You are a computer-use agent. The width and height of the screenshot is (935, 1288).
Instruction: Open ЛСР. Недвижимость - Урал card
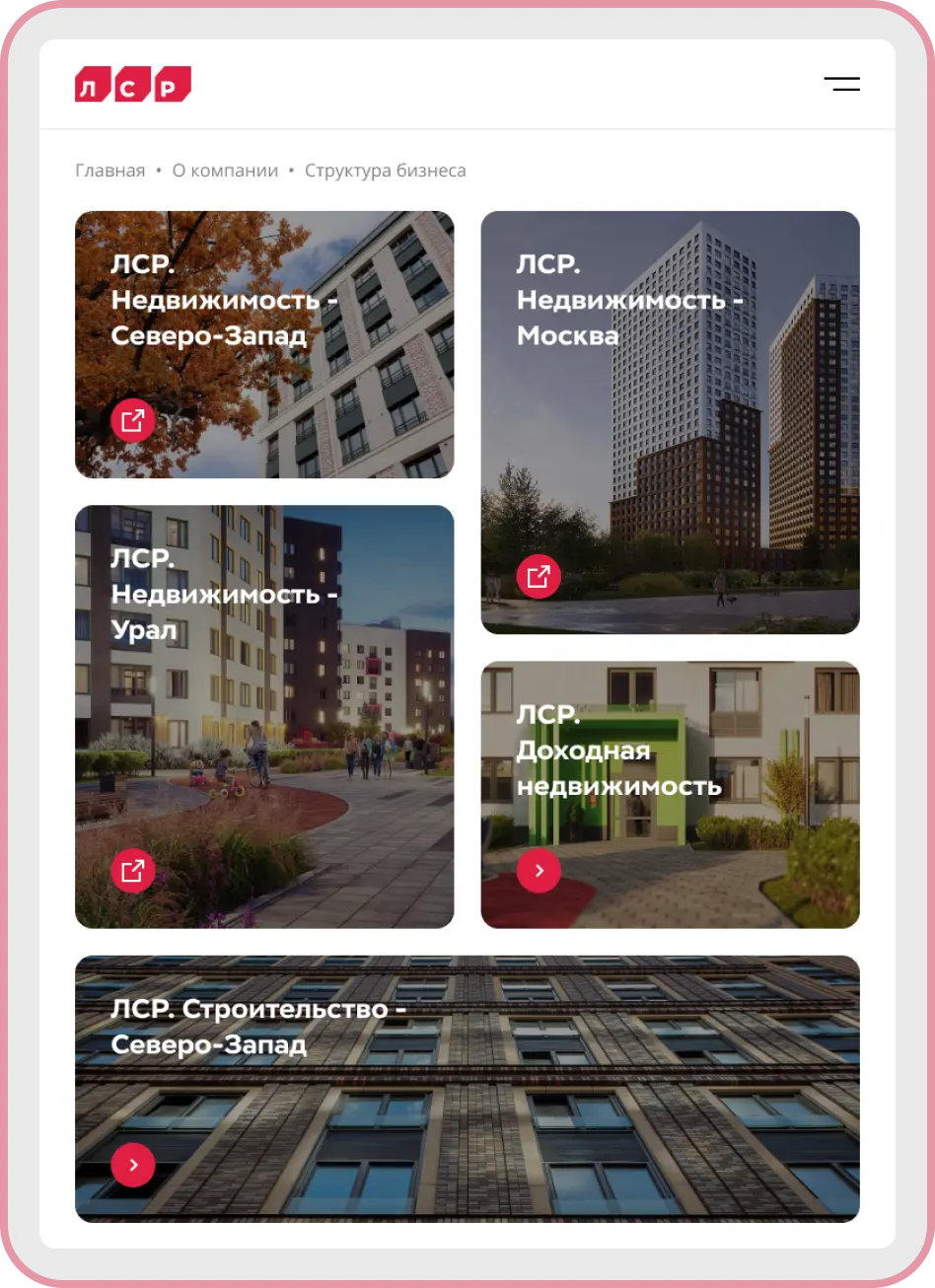pyautogui.click(x=264, y=716)
